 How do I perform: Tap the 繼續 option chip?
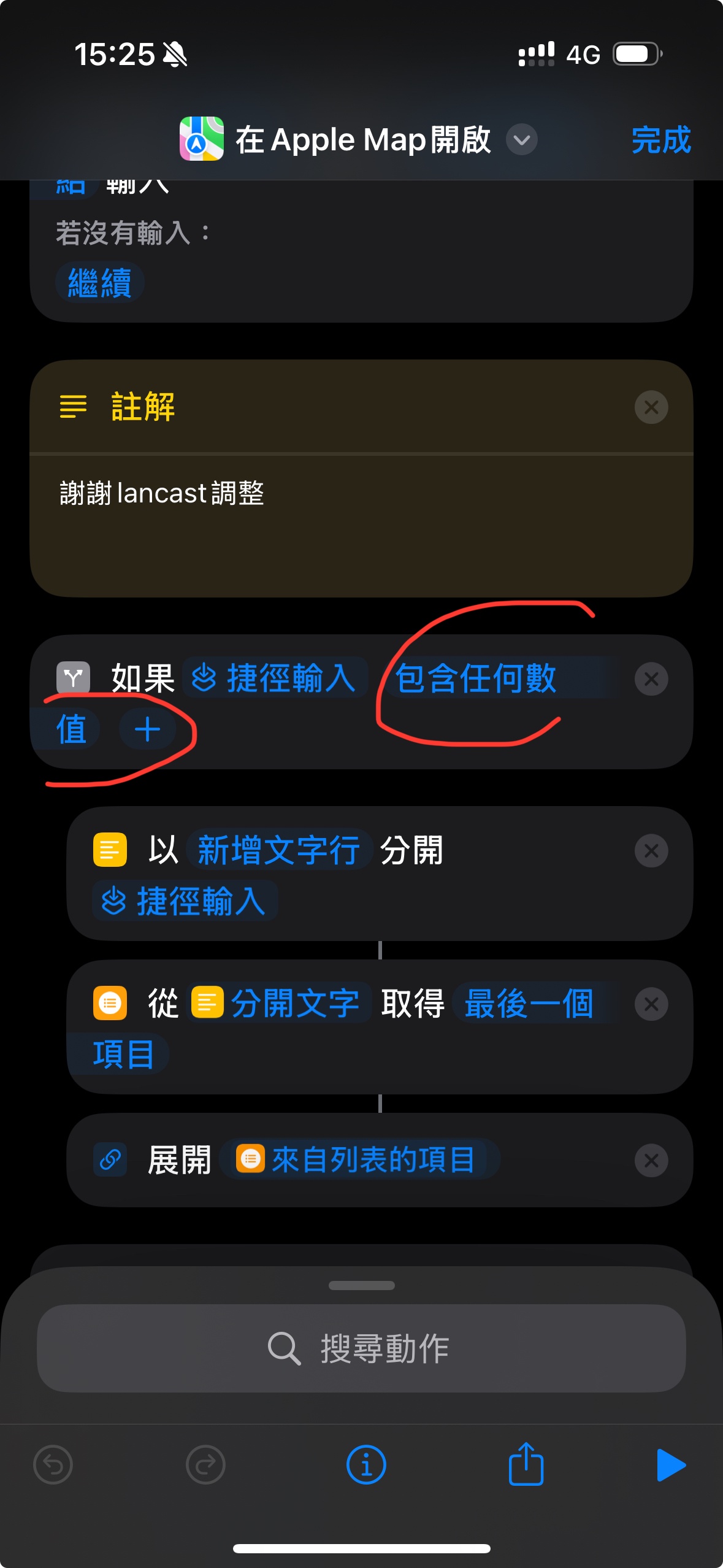pos(99,283)
